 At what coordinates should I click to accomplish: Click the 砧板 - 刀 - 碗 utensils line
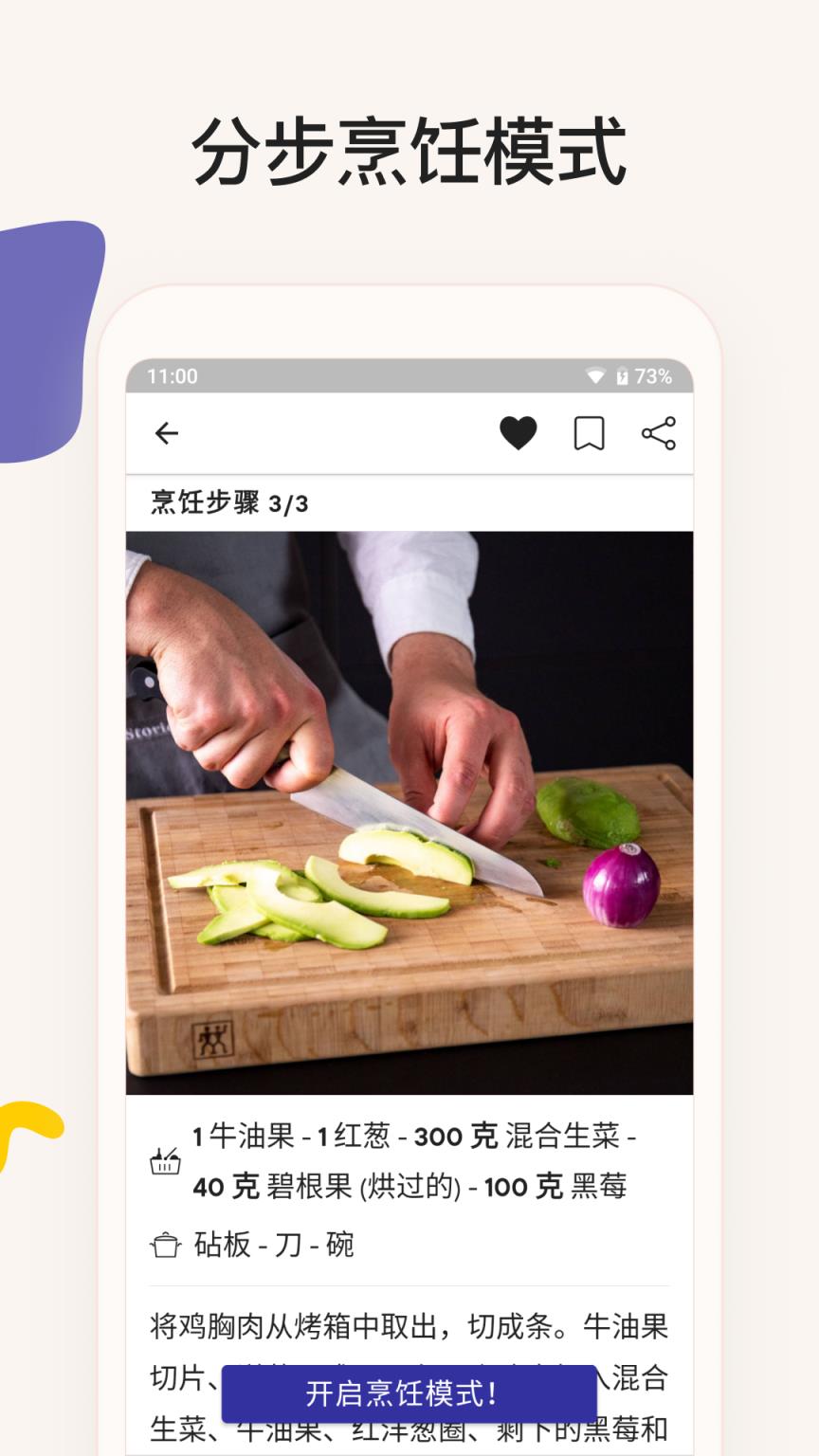tap(273, 1244)
